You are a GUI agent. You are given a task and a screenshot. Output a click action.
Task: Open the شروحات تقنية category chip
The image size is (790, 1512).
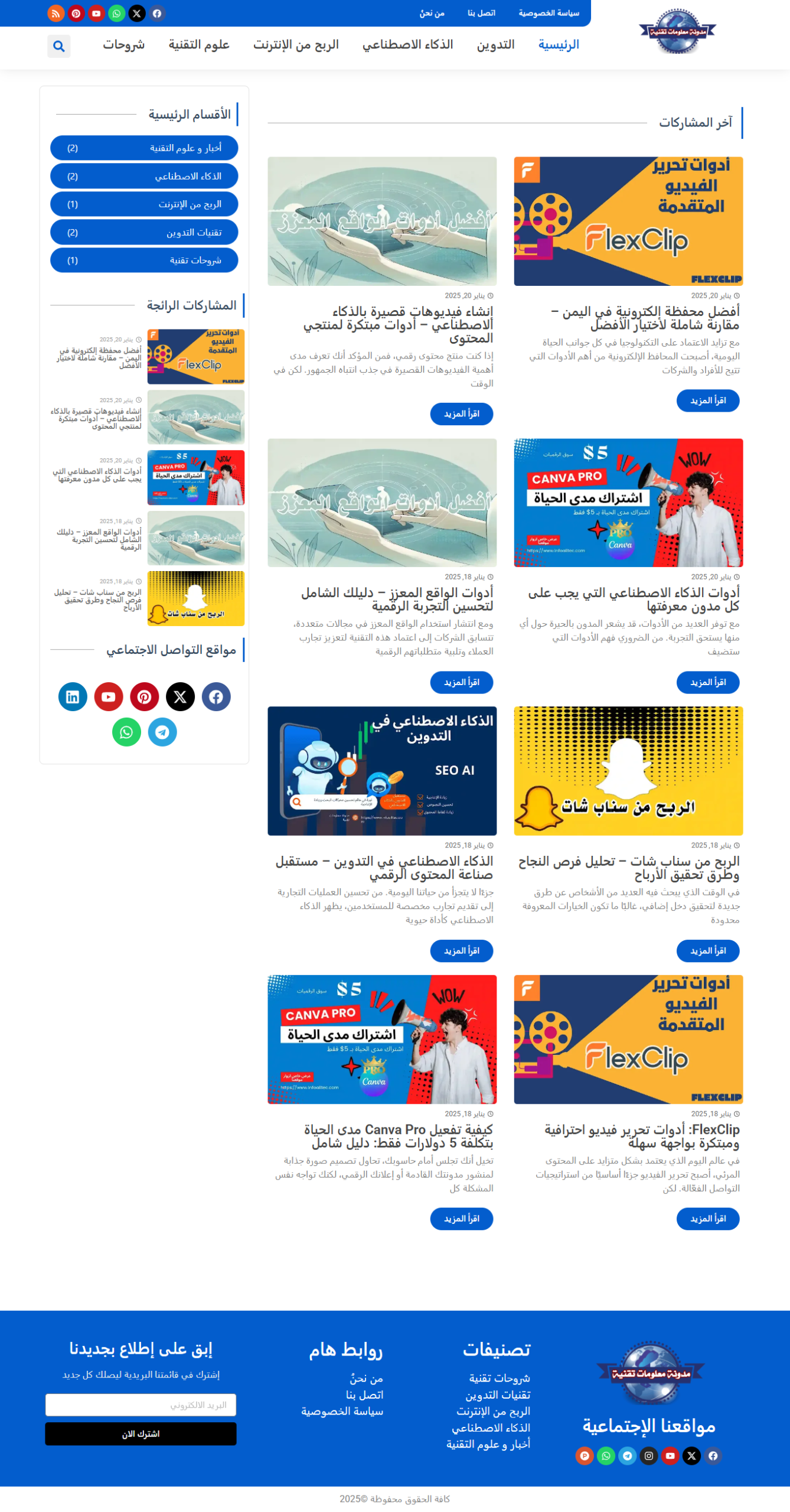[144, 260]
